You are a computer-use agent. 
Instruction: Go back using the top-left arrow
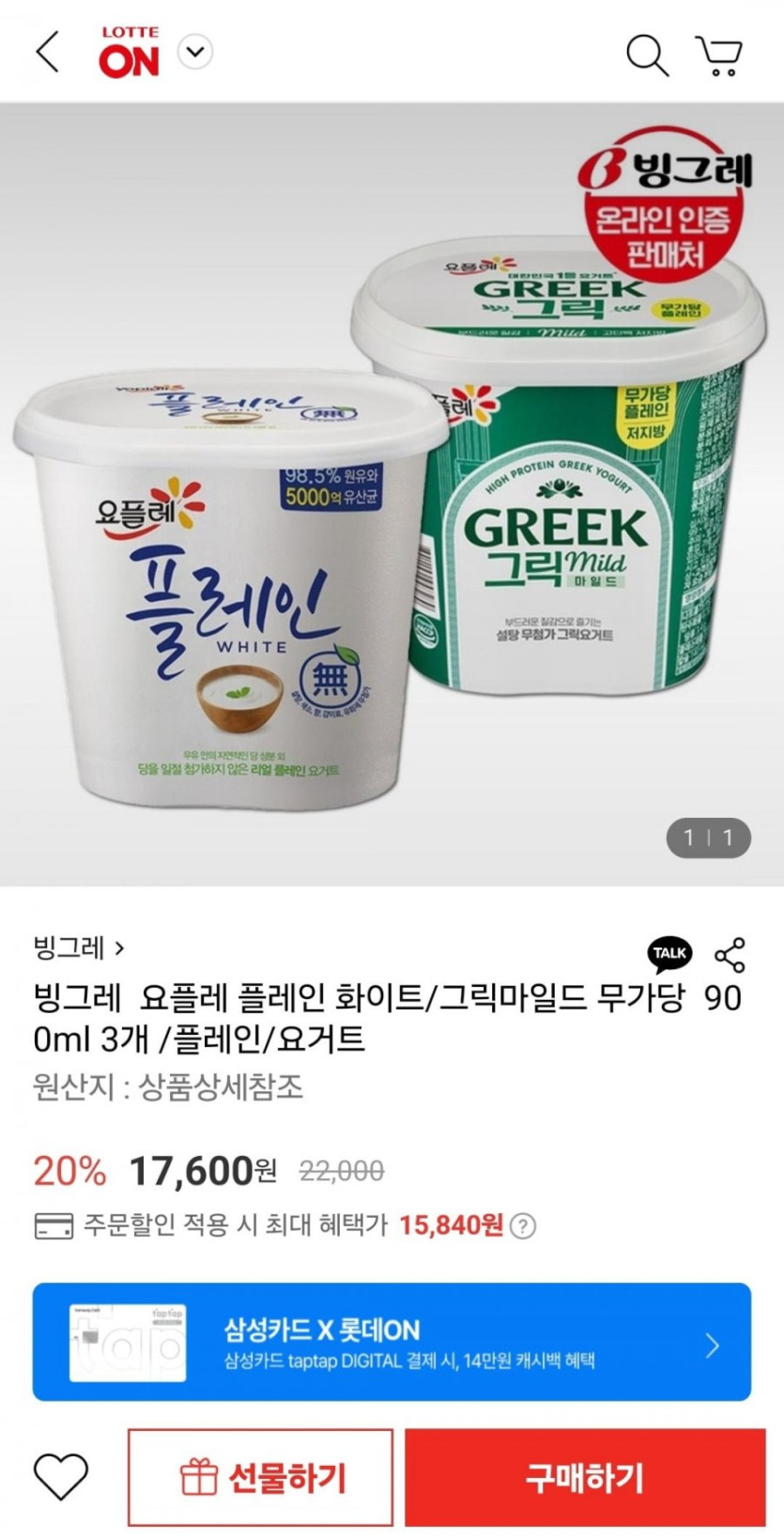pyautogui.click(x=48, y=52)
